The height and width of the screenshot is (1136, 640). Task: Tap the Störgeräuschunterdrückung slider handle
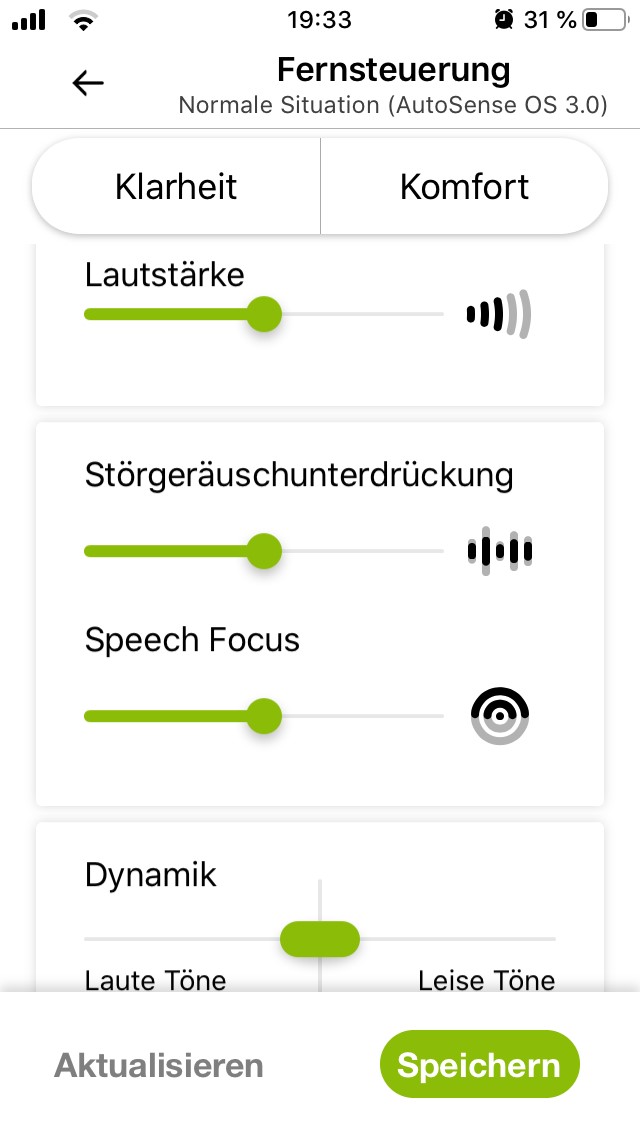pyautogui.click(x=264, y=551)
